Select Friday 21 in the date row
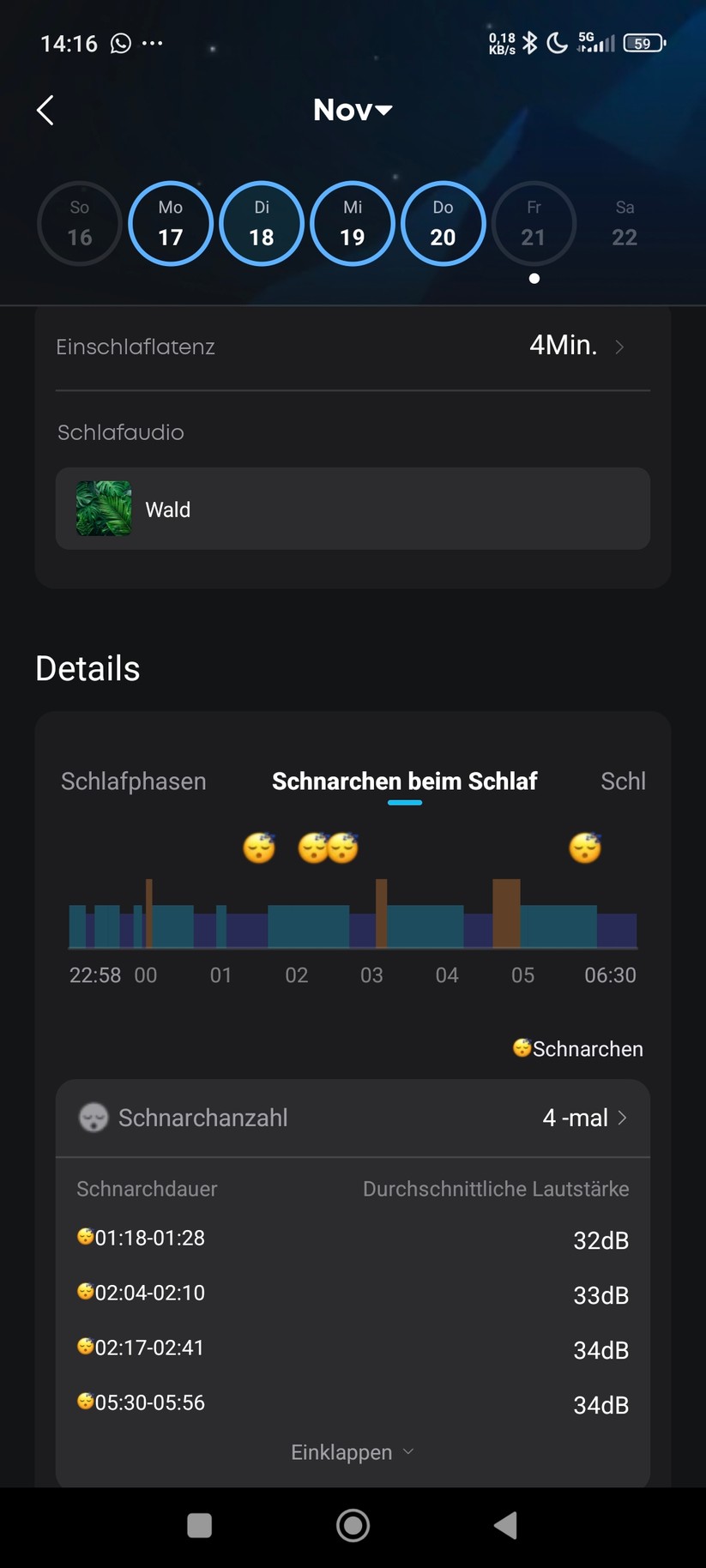Viewport: 706px width, 1568px height. click(534, 223)
